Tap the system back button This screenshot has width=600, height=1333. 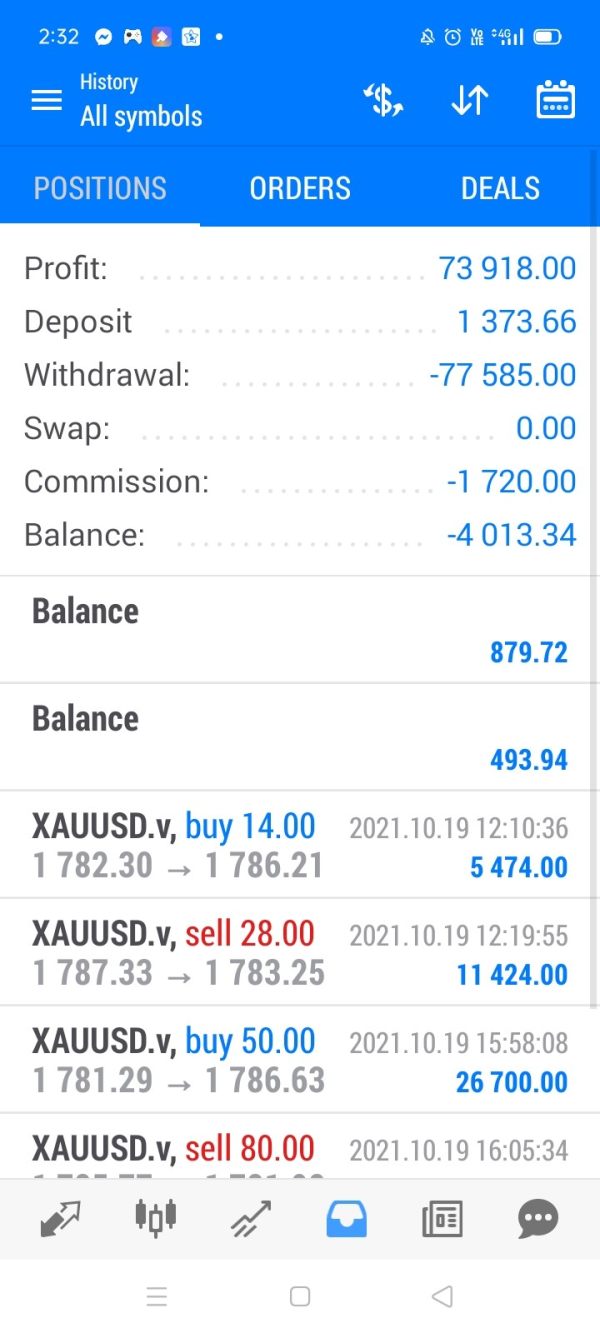point(442,1297)
